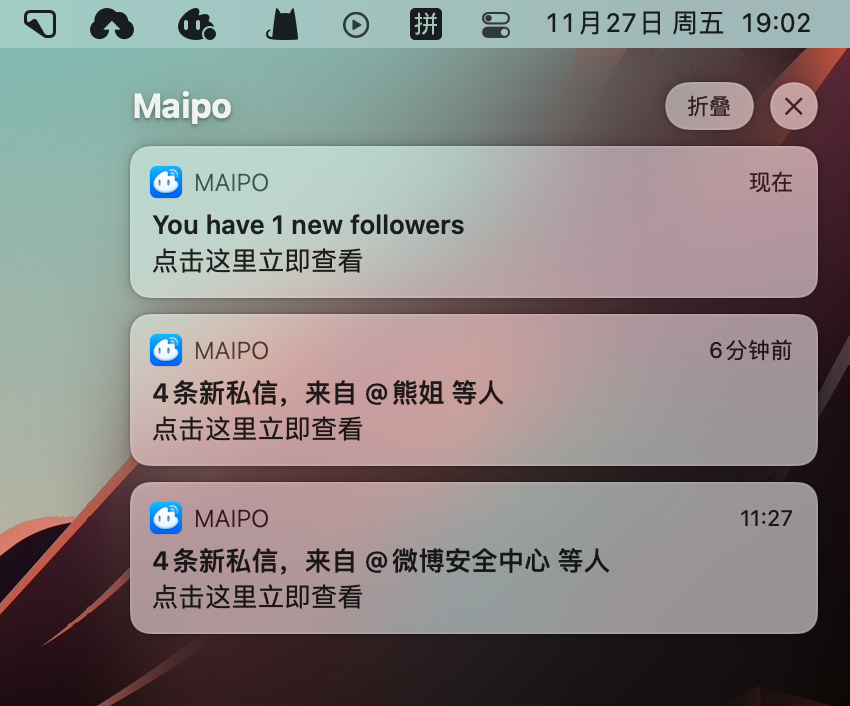The width and height of the screenshot is (850, 706).
Task: Open the cat icon in menu bar
Action: click(x=282, y=24)
